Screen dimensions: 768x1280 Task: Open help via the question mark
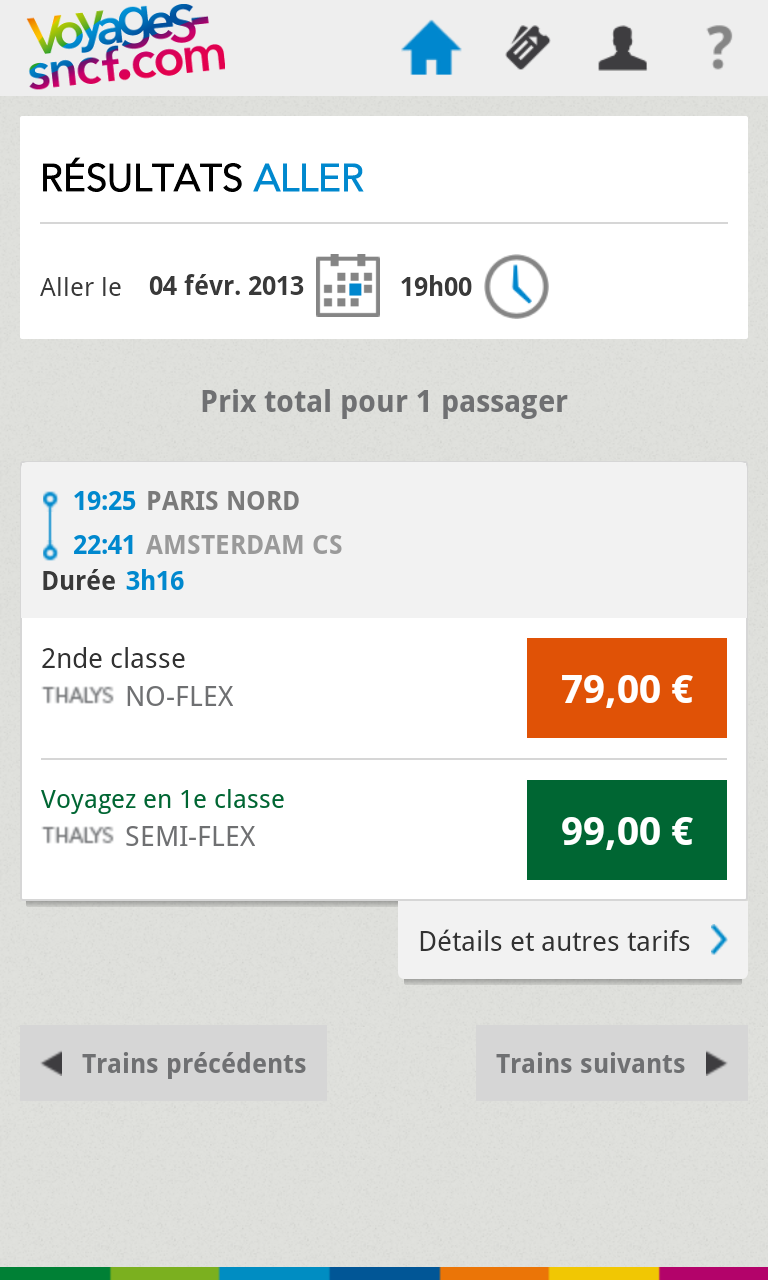click(717, 47)
